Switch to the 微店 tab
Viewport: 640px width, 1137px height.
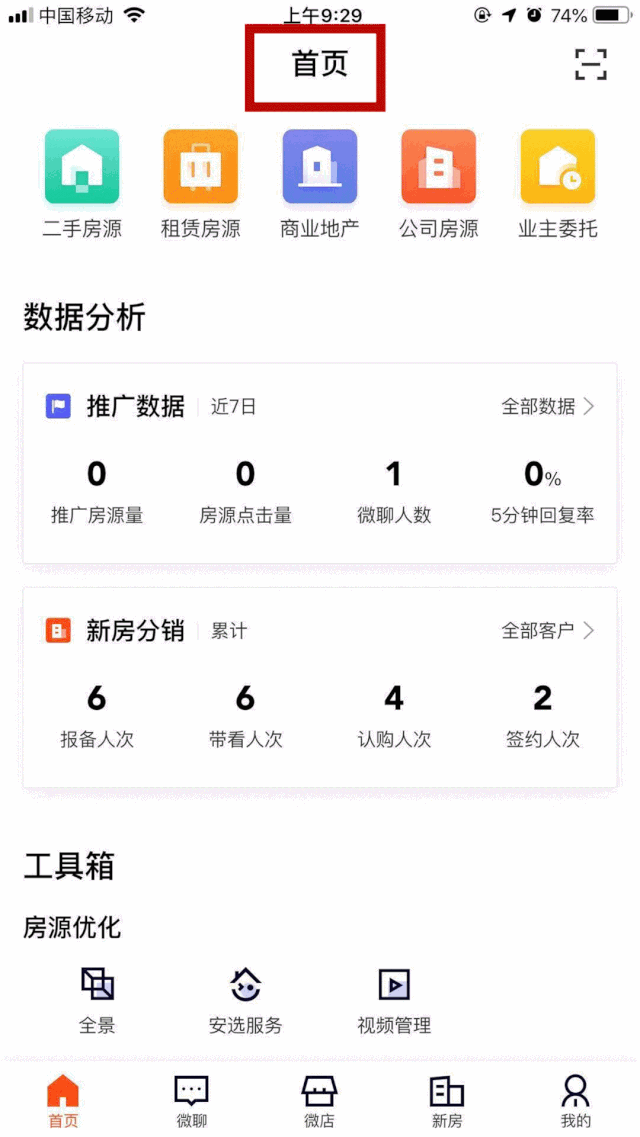click(x=319, y=1101)
